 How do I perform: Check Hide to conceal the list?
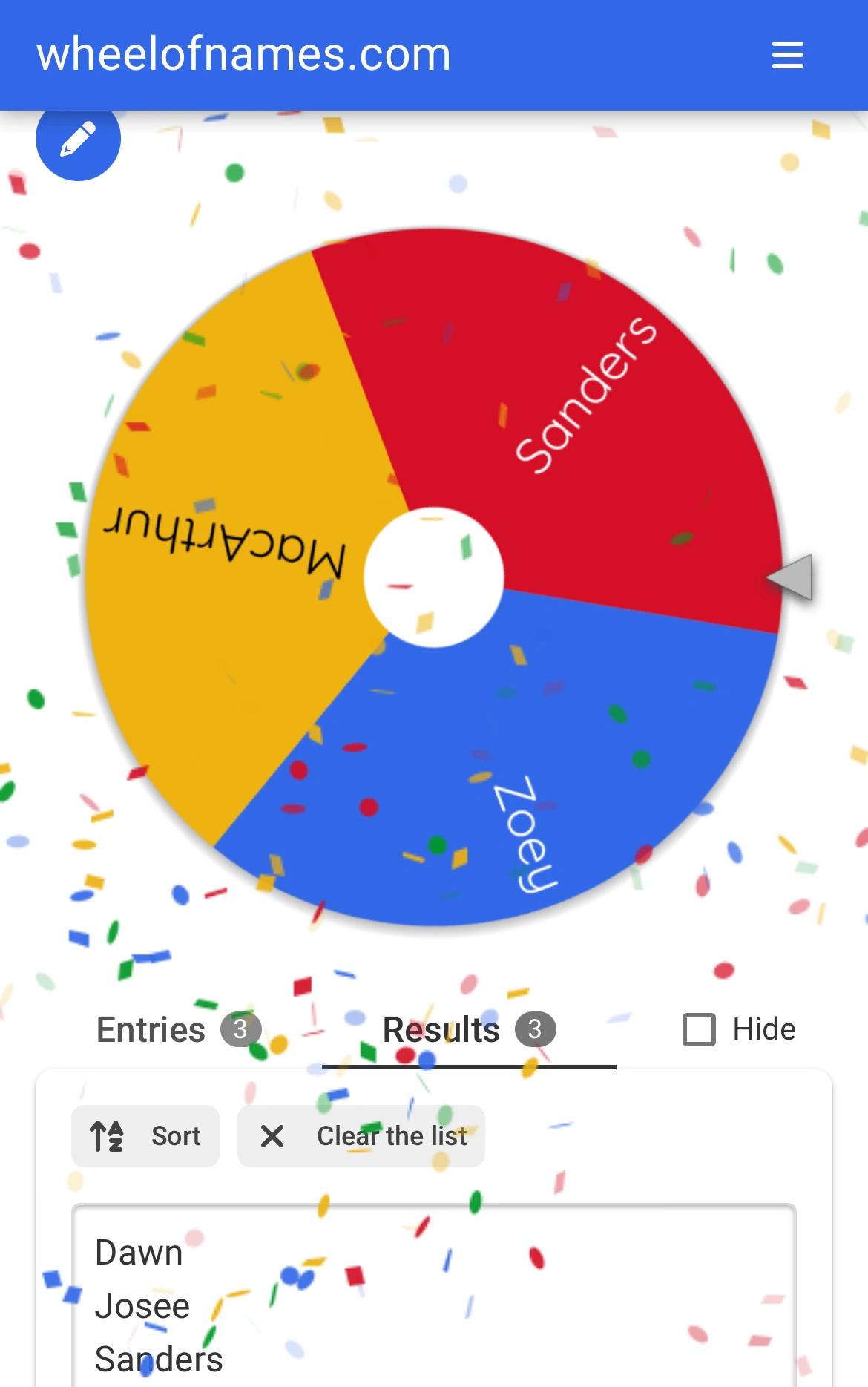coord(698,1030)
